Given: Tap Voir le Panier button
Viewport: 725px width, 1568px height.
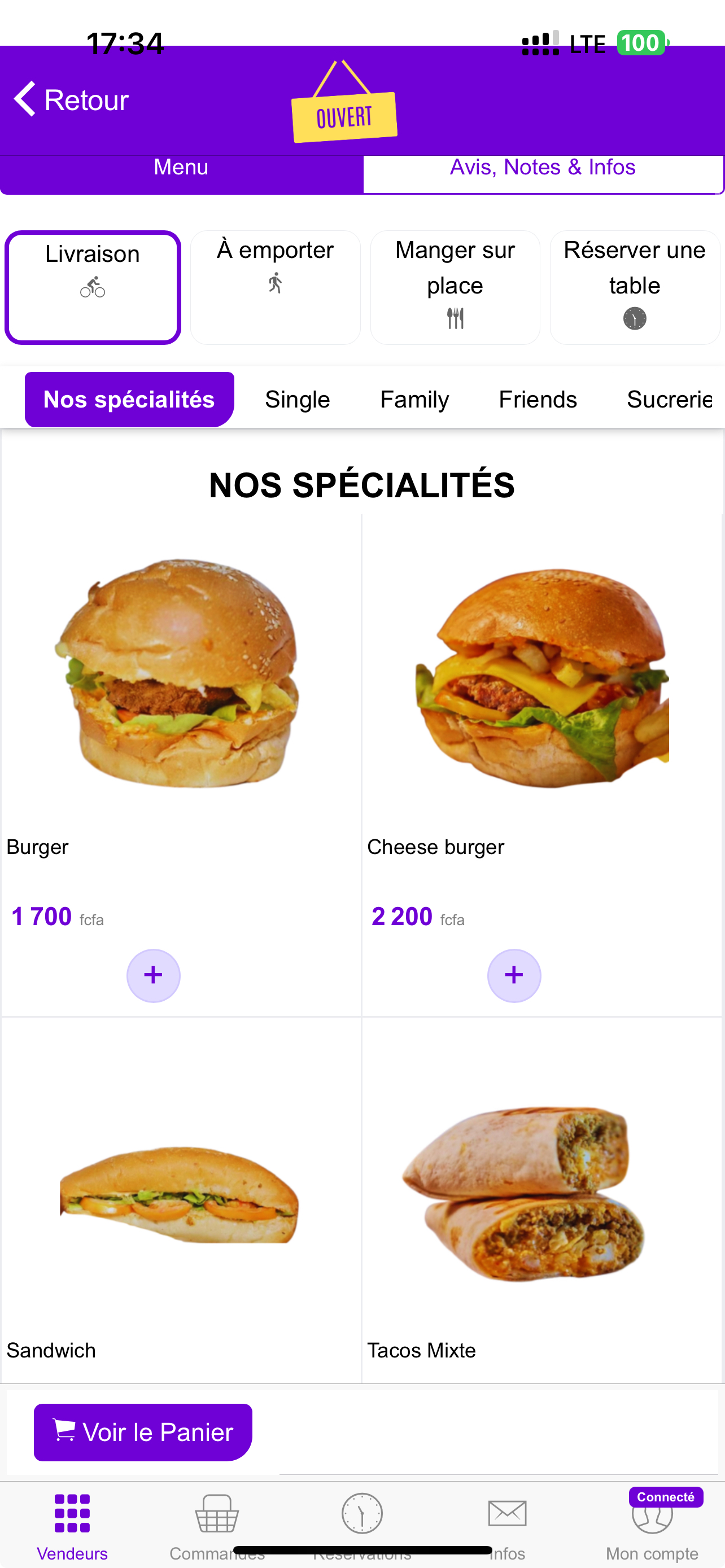Looking at the screenshot, I should (143, 1431).
